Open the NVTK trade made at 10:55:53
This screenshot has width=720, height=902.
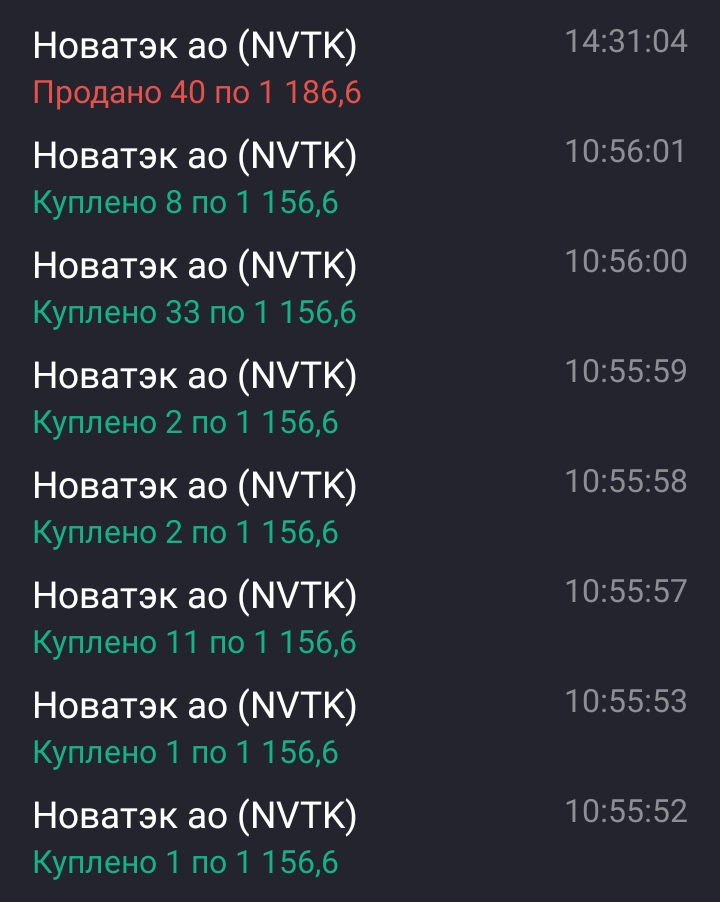[x=360, y=728]
